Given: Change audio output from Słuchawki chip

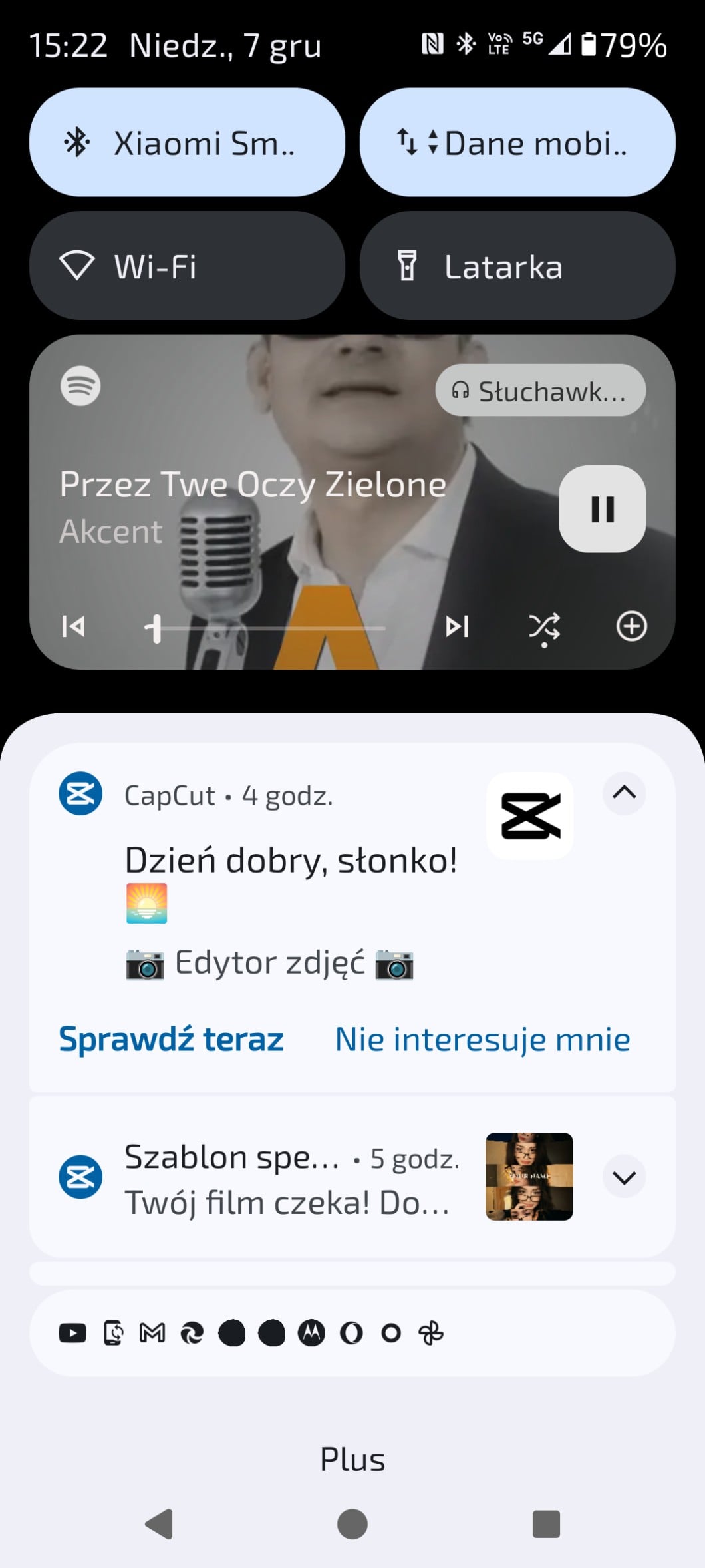Looking at the screenshot, I should (540, 391).
